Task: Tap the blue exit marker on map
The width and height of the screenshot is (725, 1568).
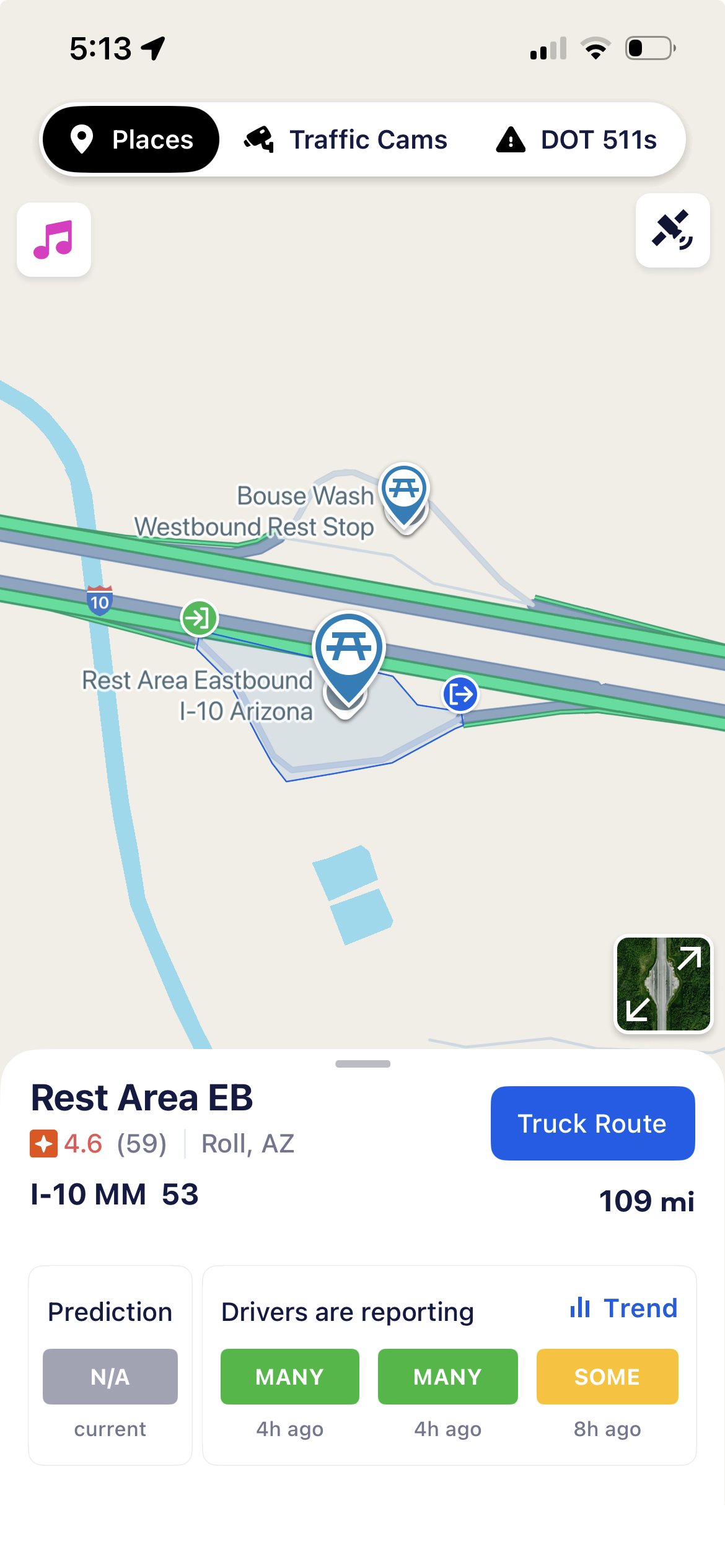Action: point(460,694)
